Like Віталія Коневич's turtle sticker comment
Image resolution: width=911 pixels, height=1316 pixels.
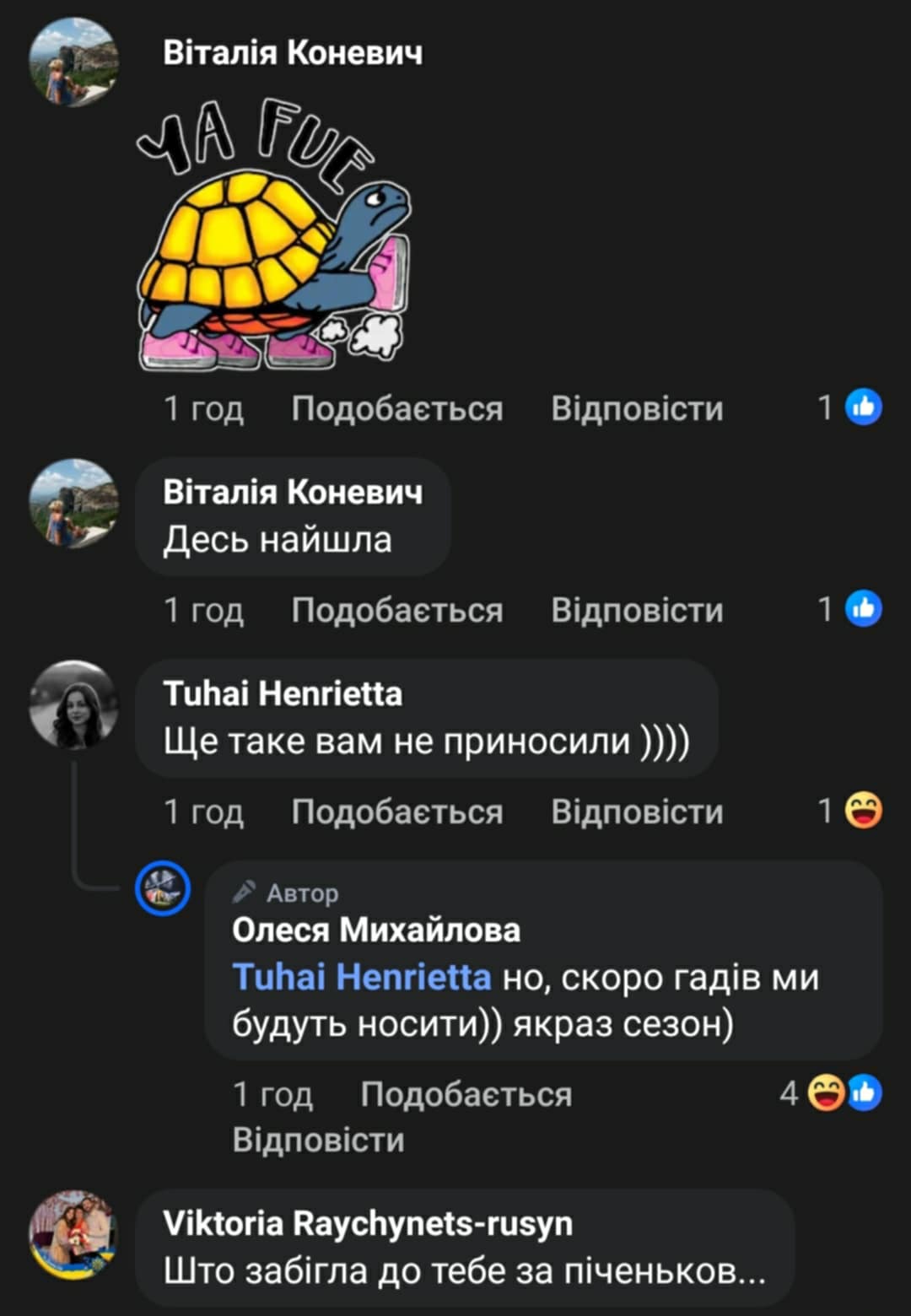pos(396,409)
